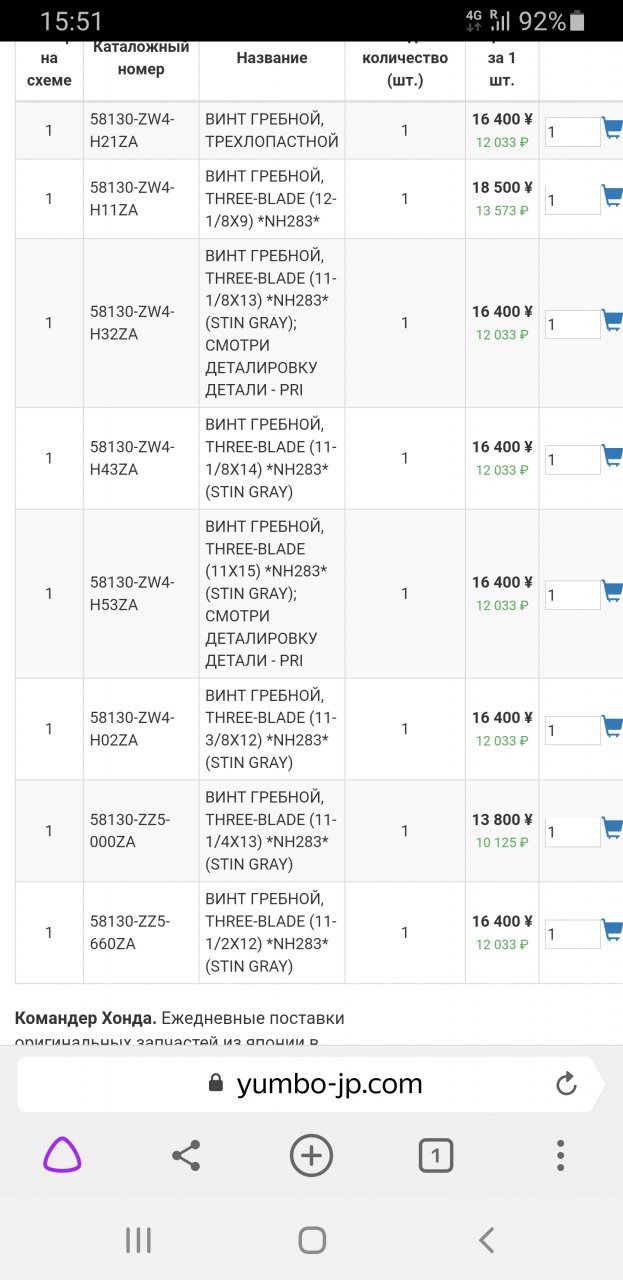Edit quantity field for 58130-ZZ5-000ZA
Viewport: 623px width, 1280px height.
572,832
